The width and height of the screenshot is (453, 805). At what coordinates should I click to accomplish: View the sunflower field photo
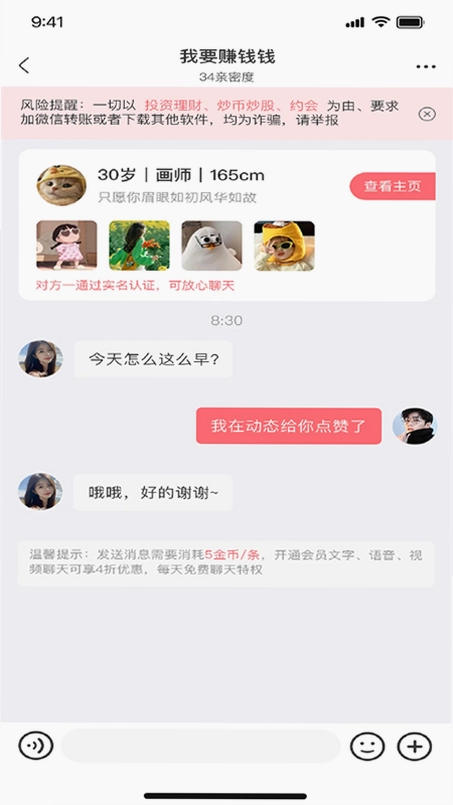tap(139, 245)
